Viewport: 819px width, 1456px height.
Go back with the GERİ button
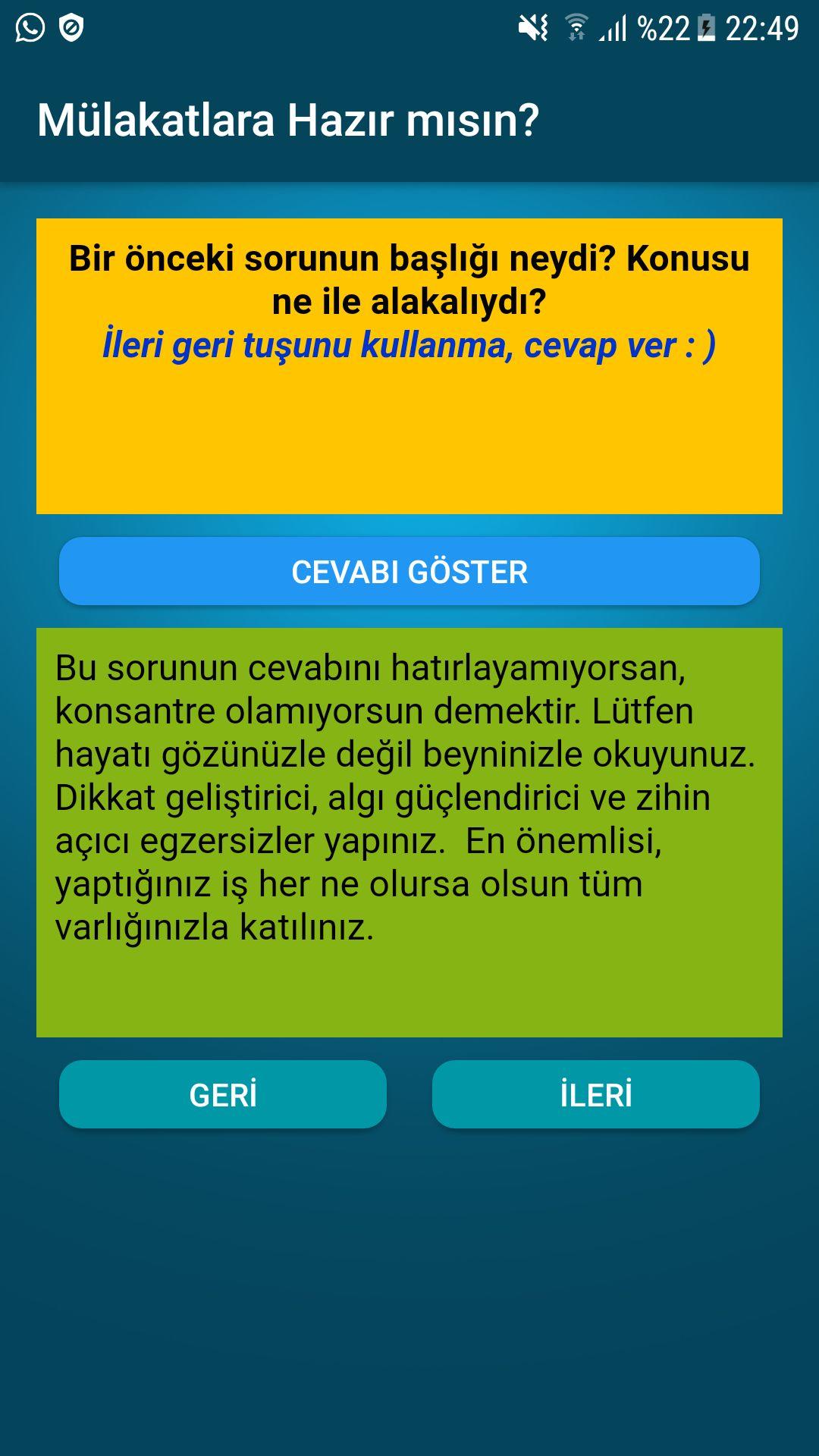tap(223, 1094)
